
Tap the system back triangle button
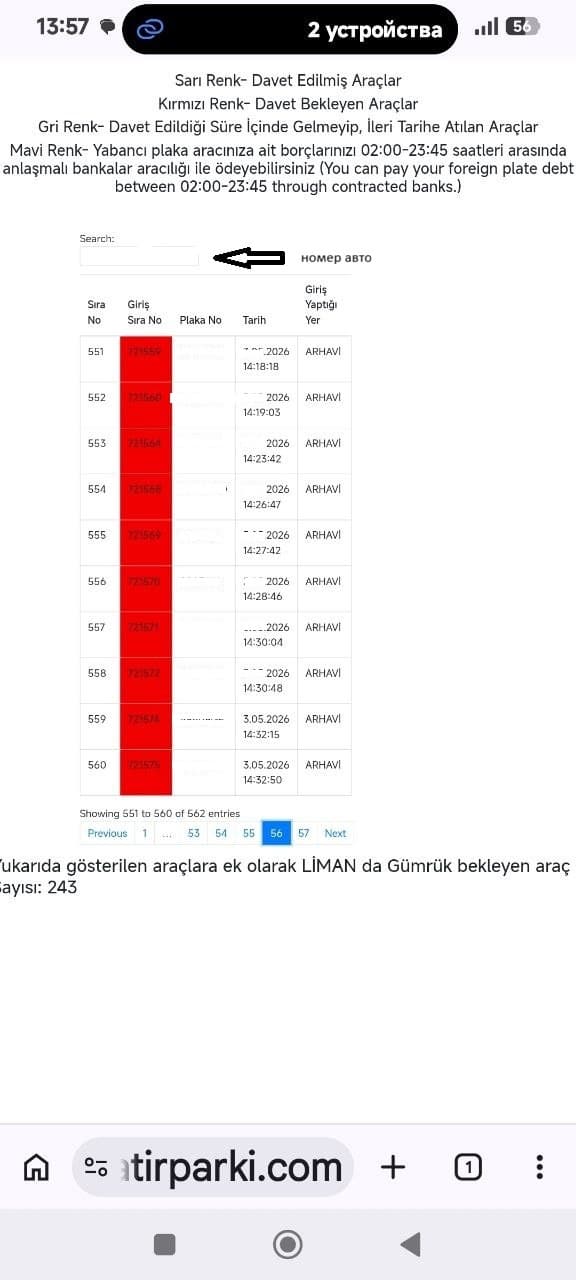(410, 1244)
